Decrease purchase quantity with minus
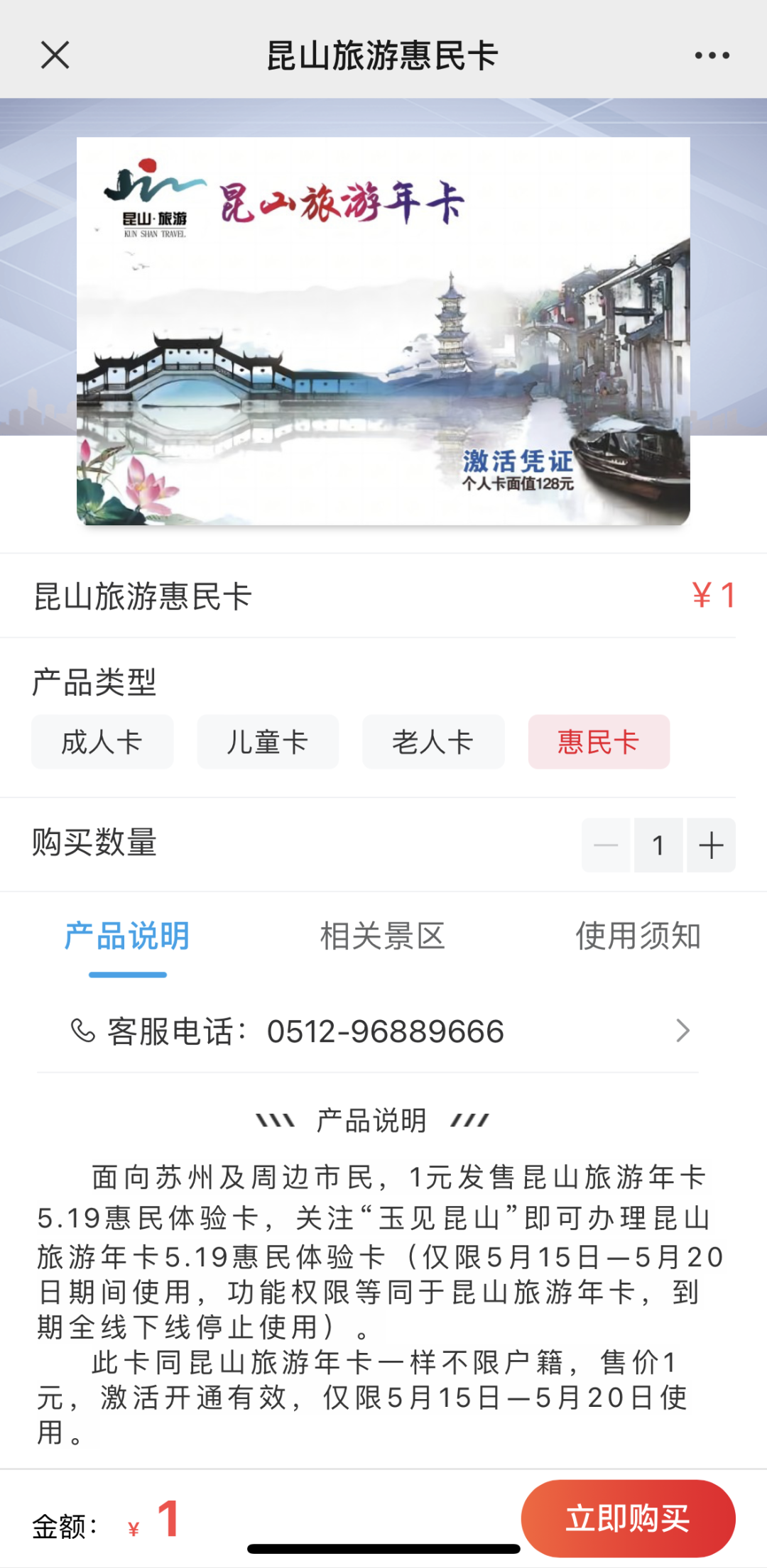Image resolution: width=767 pixels, height=1568 pixels. (606, 845)
